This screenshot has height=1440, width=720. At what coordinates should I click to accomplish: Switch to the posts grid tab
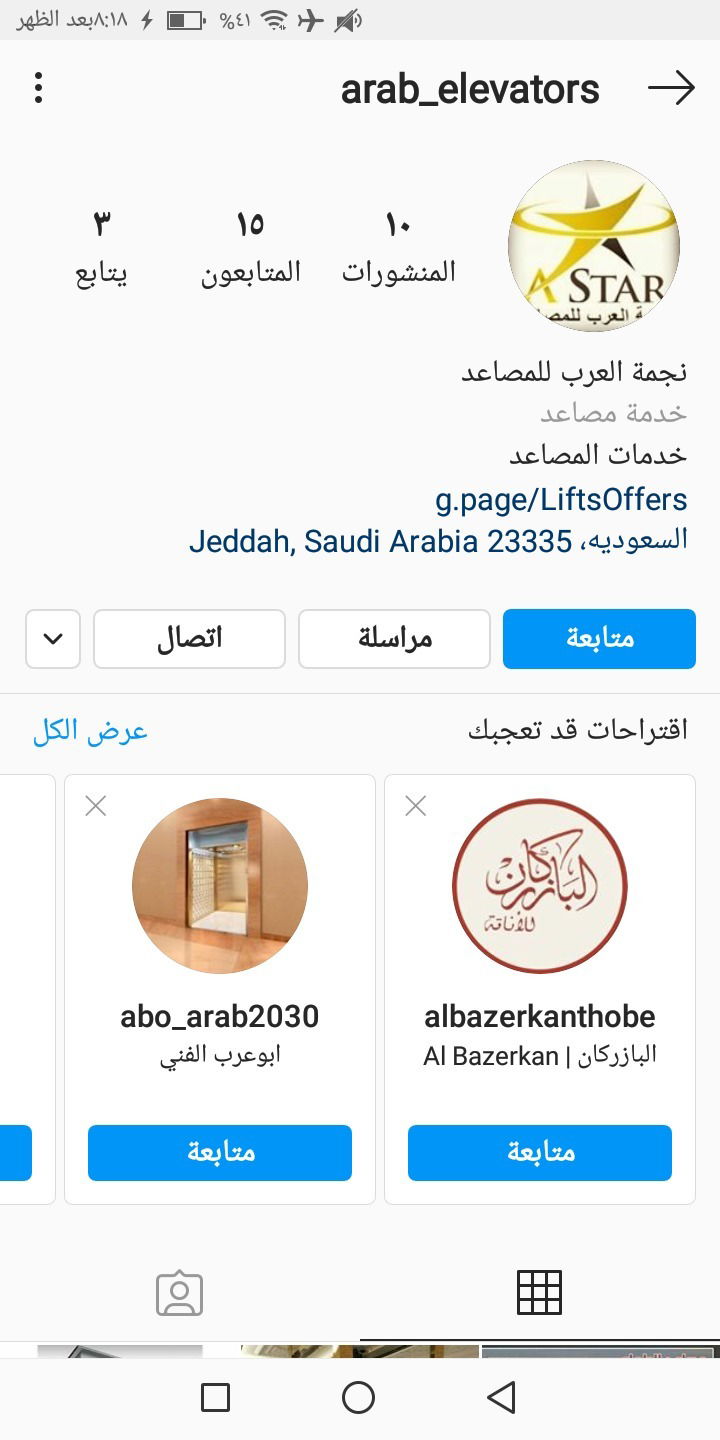[539, 1293]
